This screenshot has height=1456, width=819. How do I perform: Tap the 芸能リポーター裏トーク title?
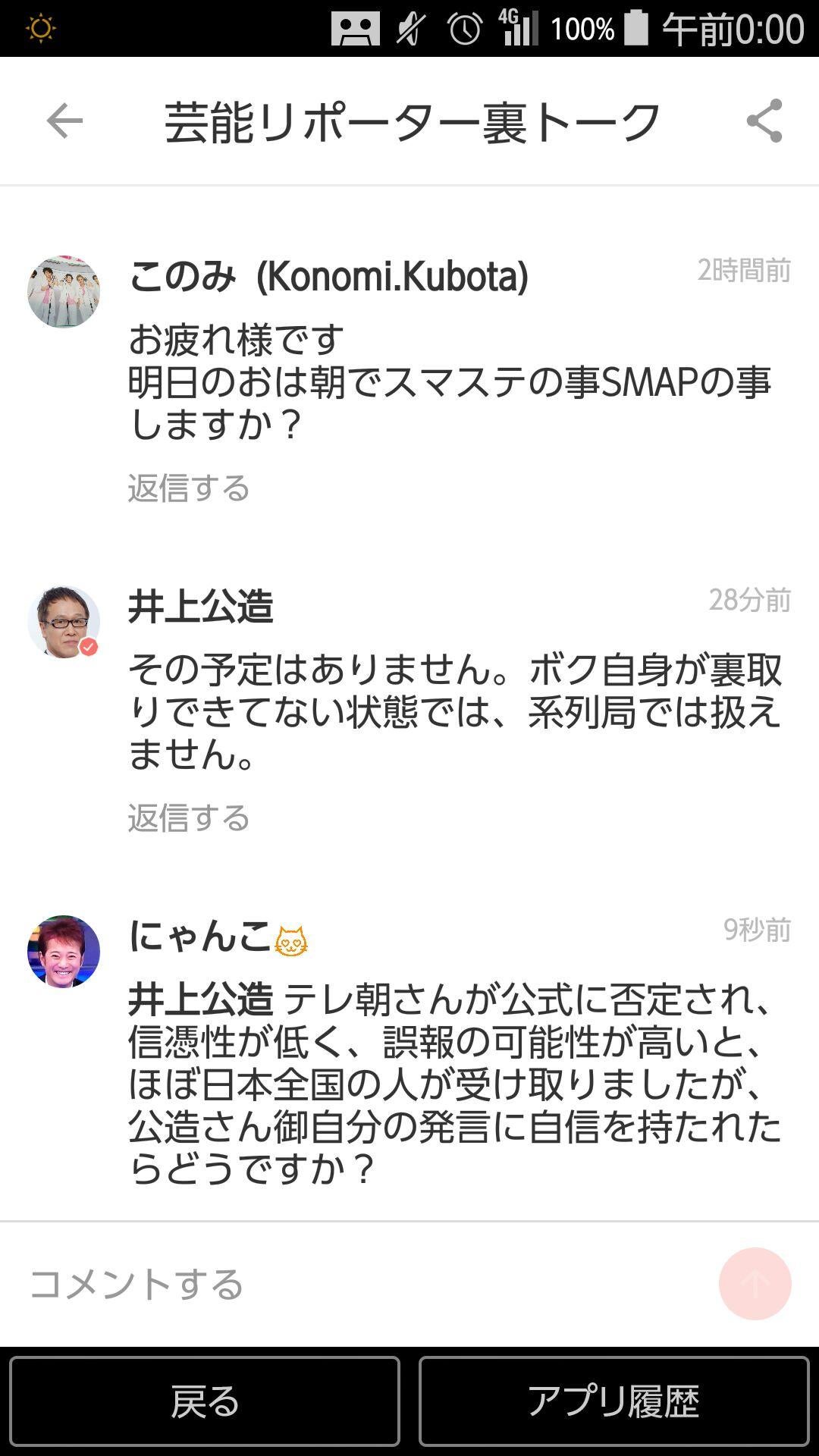pyautogui.click(x=409, y=120)
